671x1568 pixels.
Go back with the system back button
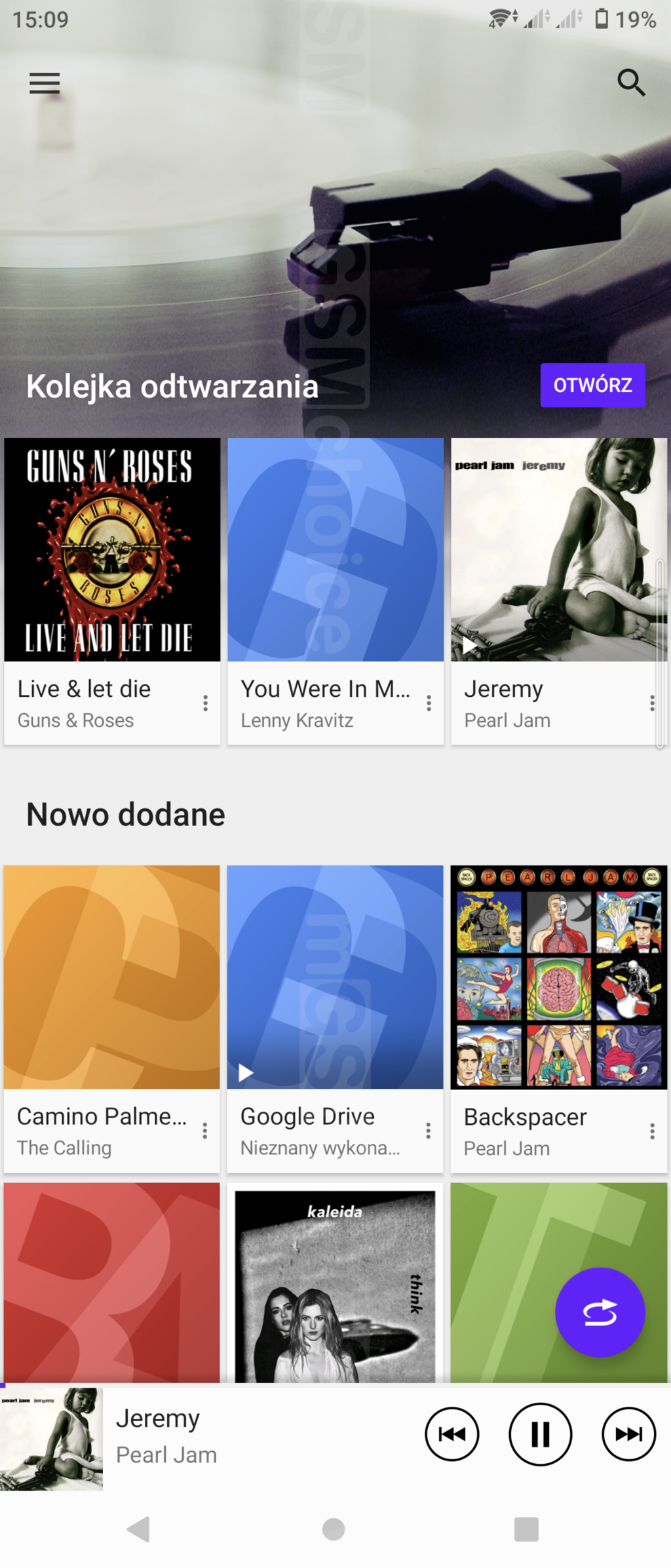coord(139,1529)
